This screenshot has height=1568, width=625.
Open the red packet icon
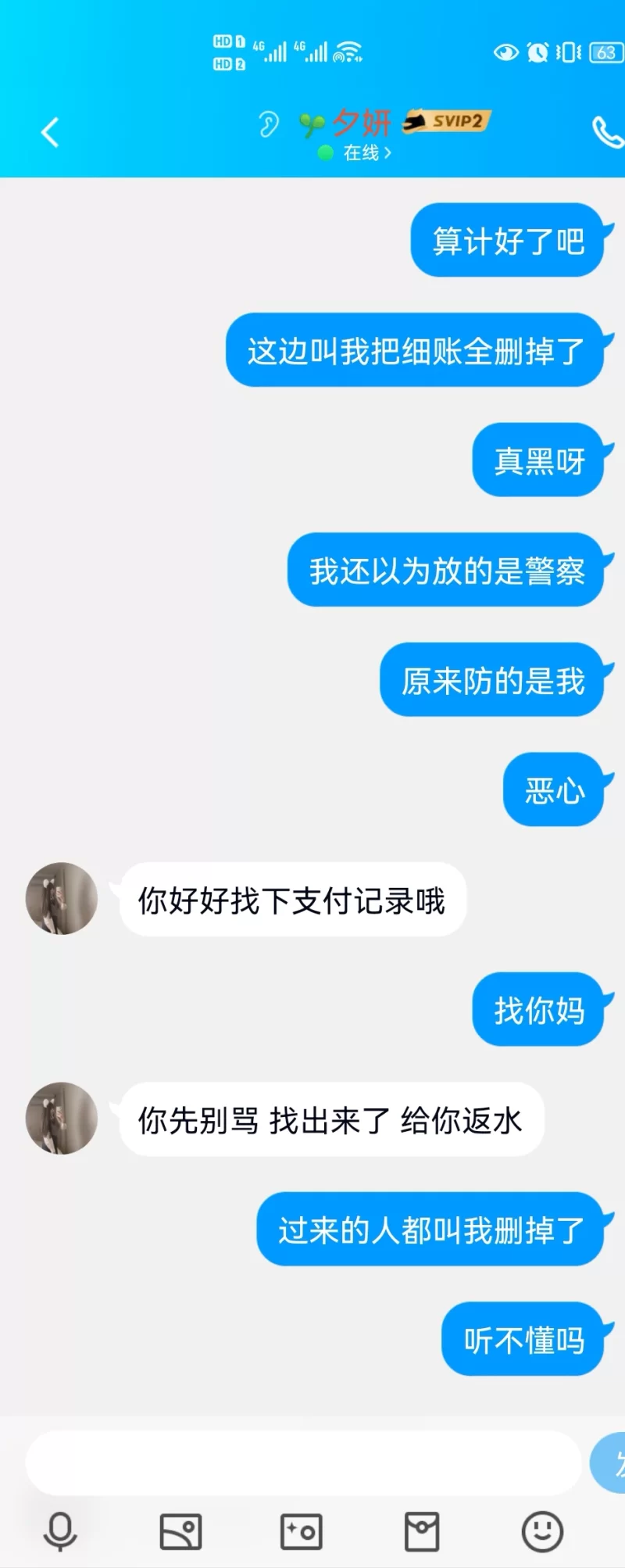click(422, 1531)
